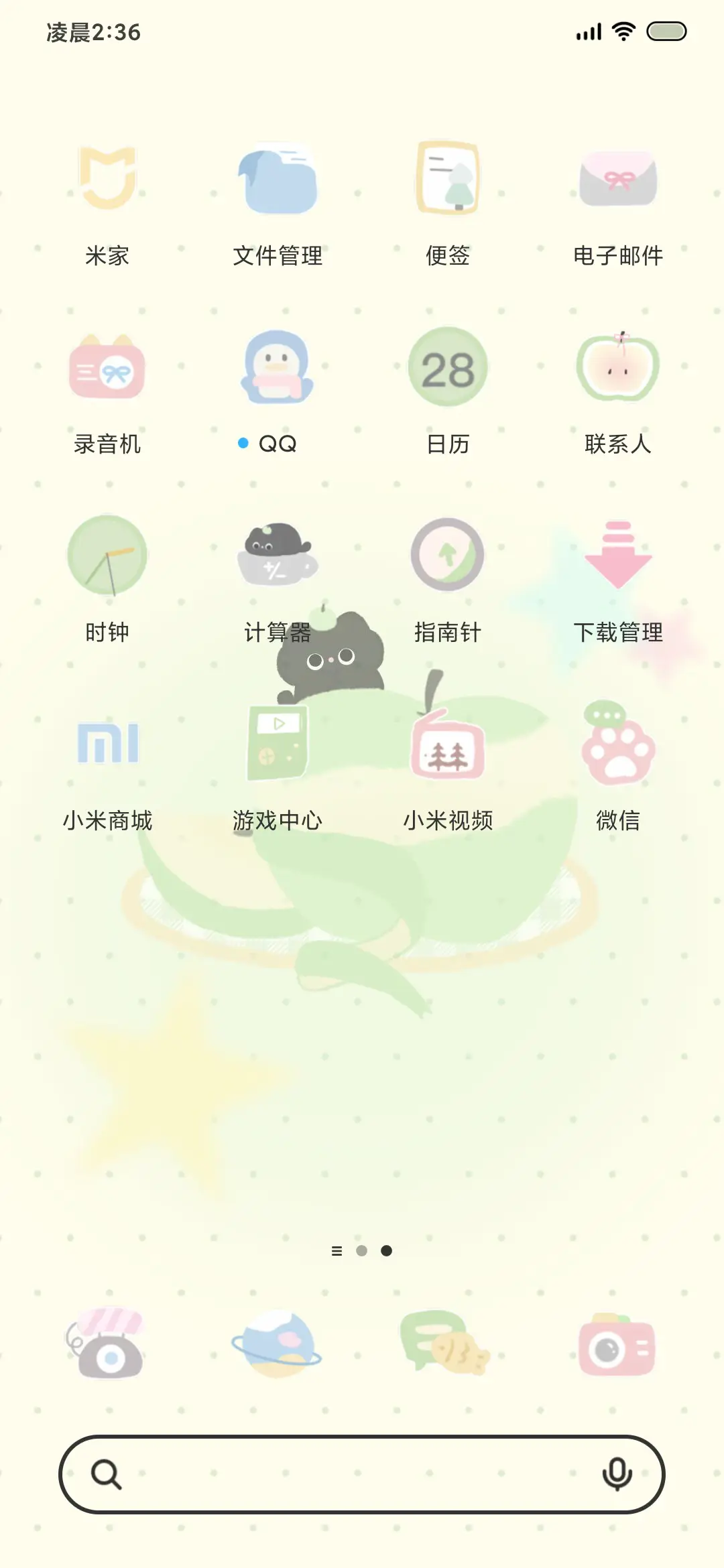
Task: Open 小米视频 video app
Action: (x=448, y=745)
